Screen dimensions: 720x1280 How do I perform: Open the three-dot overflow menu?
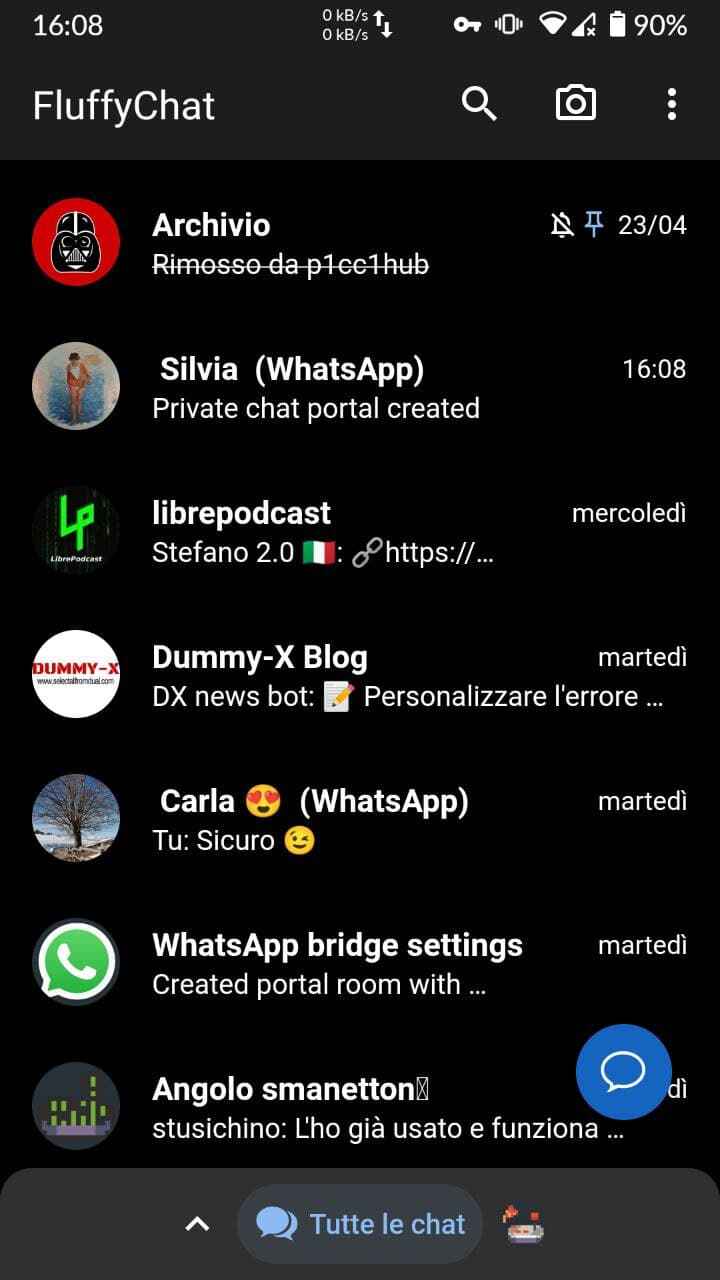[671, 104]
